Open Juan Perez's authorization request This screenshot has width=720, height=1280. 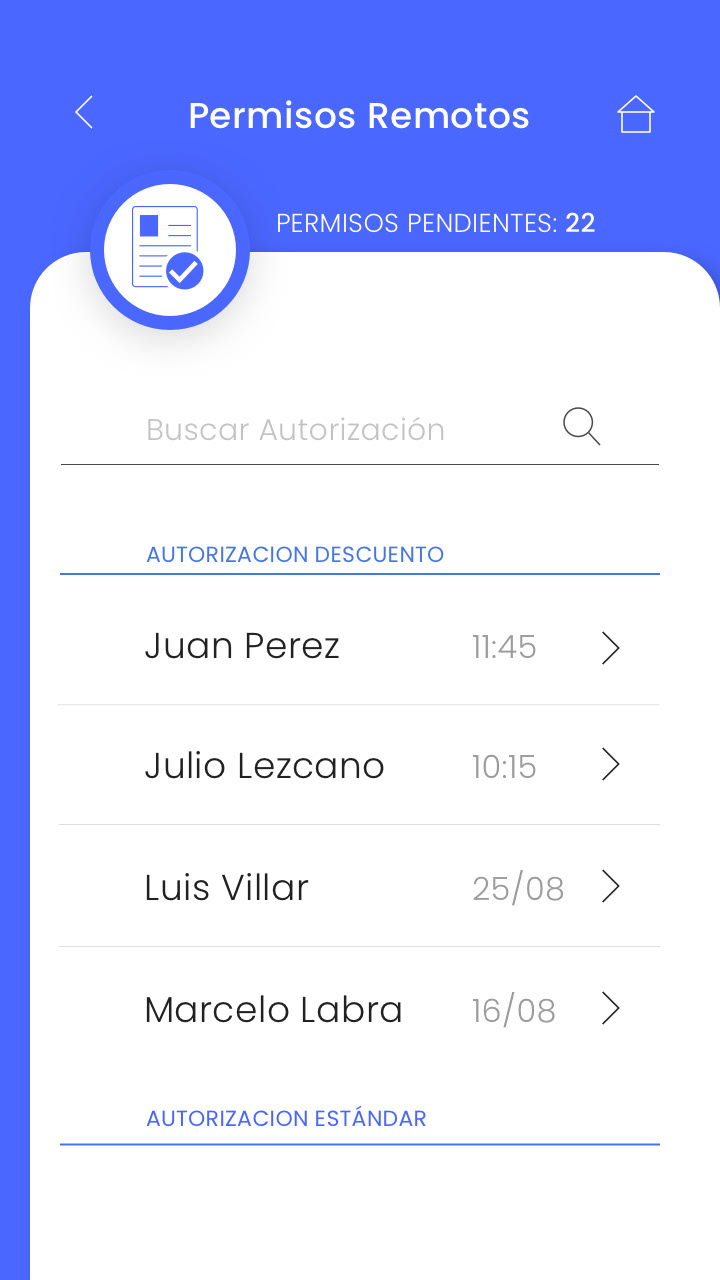pyautogui.click(x=359, y=646)
